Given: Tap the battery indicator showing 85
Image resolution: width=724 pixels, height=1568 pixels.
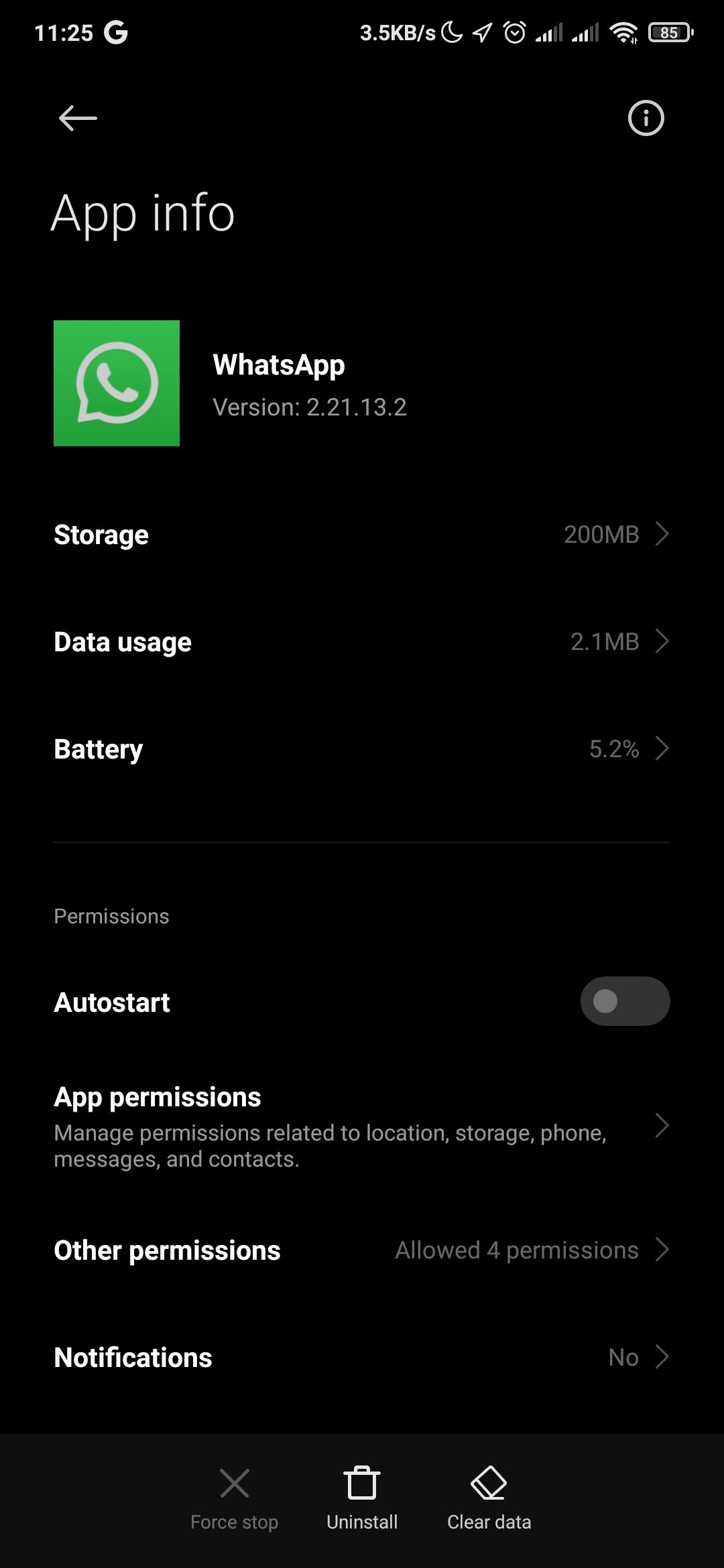Looking at the screenshot, I should pos(668,31).
